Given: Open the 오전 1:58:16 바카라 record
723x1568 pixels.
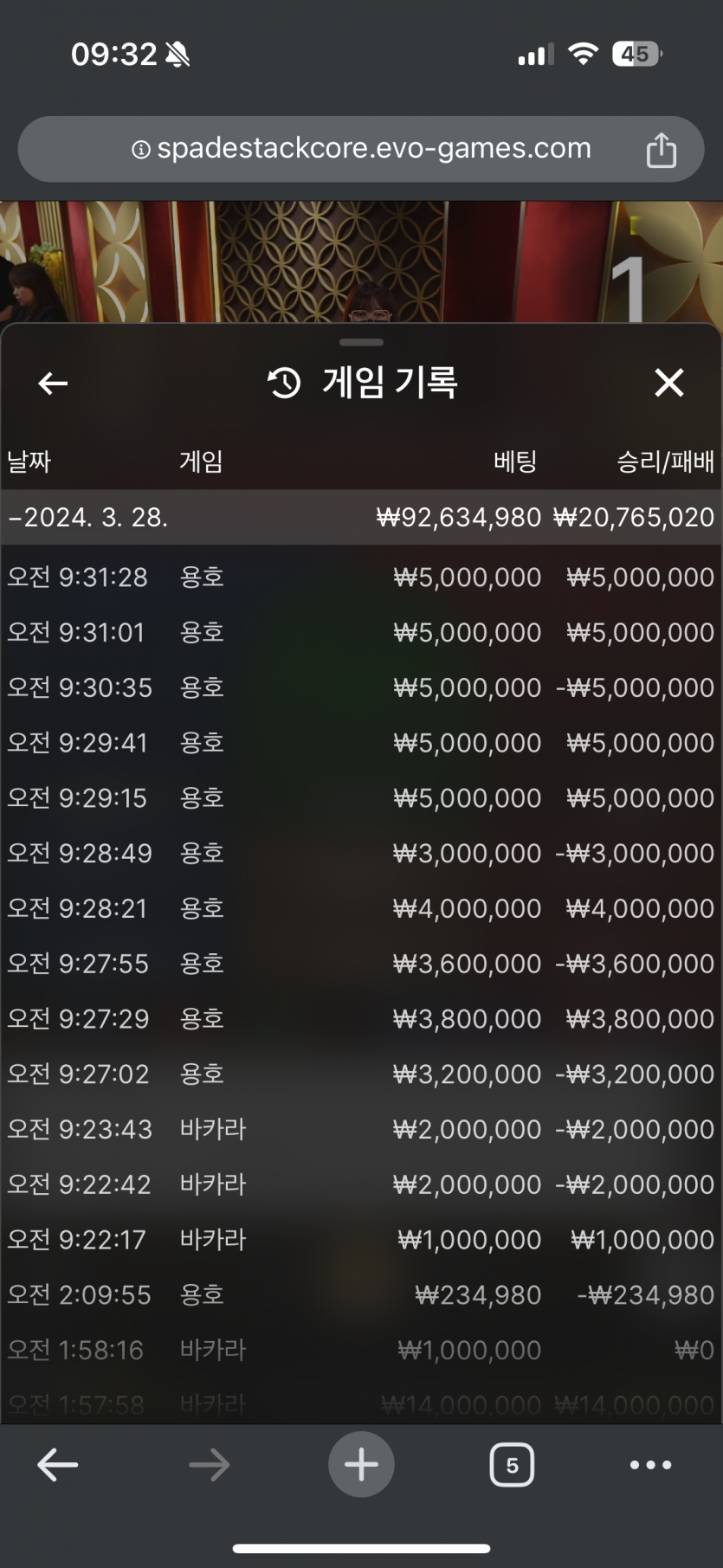Looking at the screenshot, I should click(361, 1350).
